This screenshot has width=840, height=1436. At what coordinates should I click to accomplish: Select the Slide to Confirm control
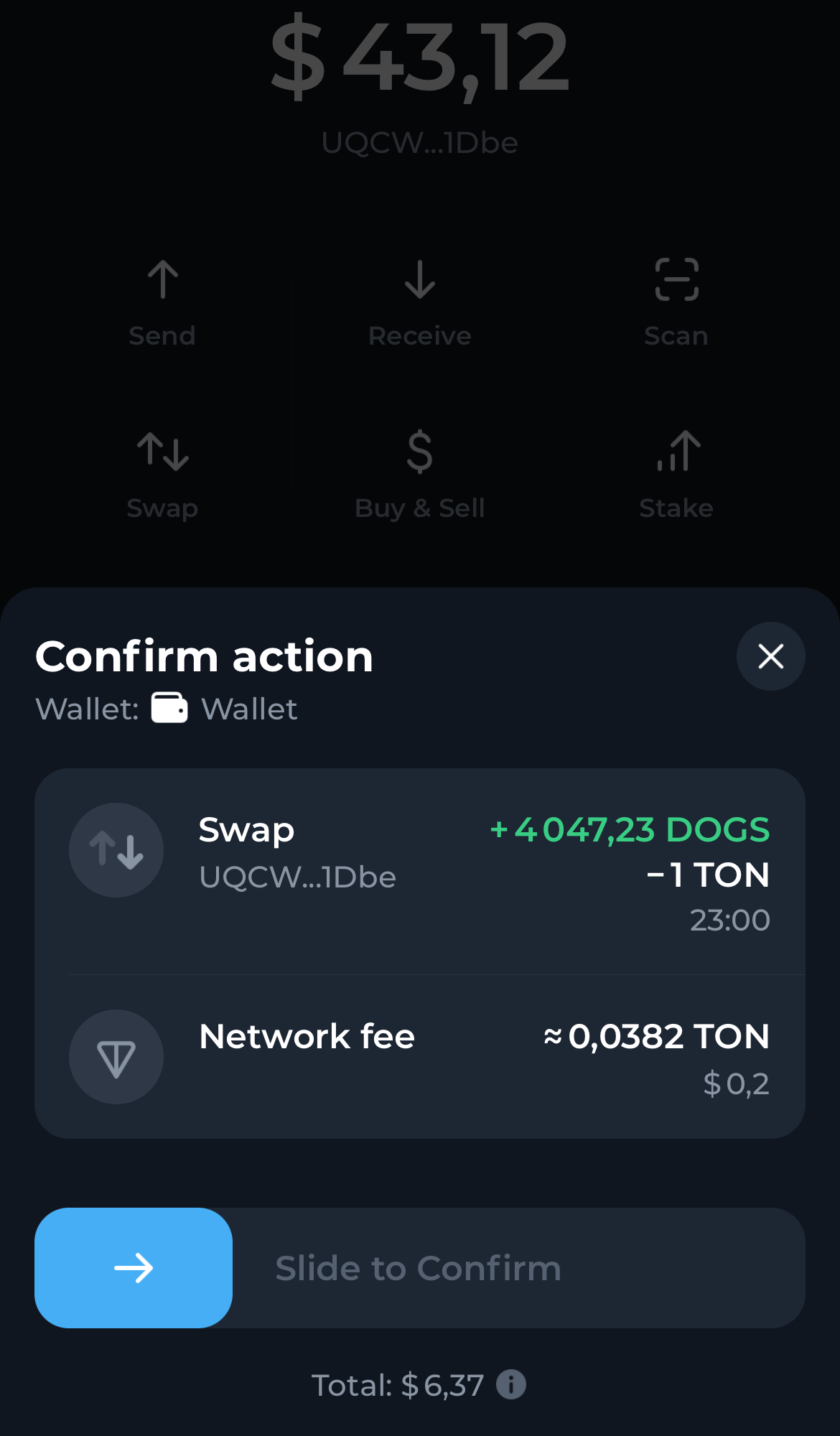[419, 1268]
